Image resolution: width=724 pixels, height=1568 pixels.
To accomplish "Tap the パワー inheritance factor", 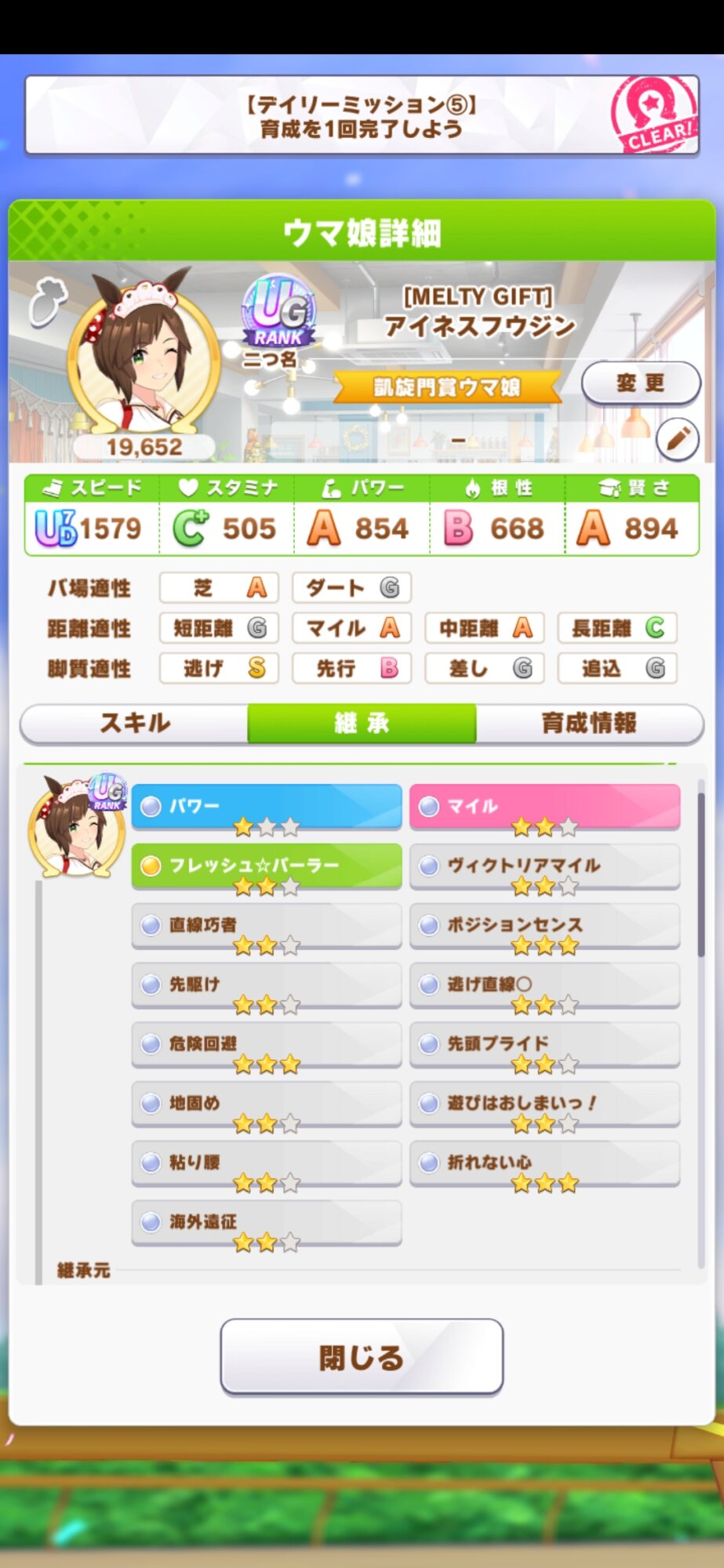I will tap(267, 807).
